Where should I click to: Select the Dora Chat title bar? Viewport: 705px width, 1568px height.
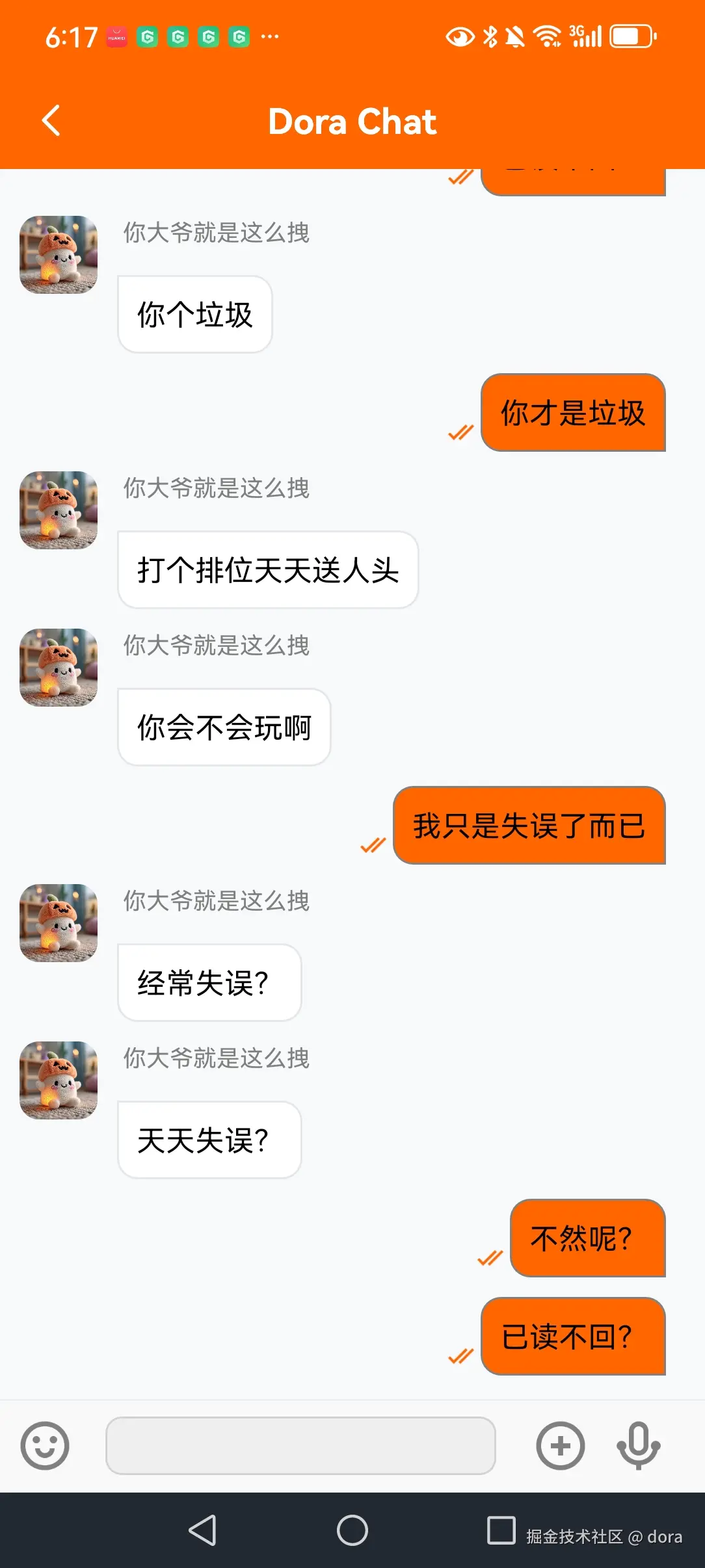pos(352,121)
